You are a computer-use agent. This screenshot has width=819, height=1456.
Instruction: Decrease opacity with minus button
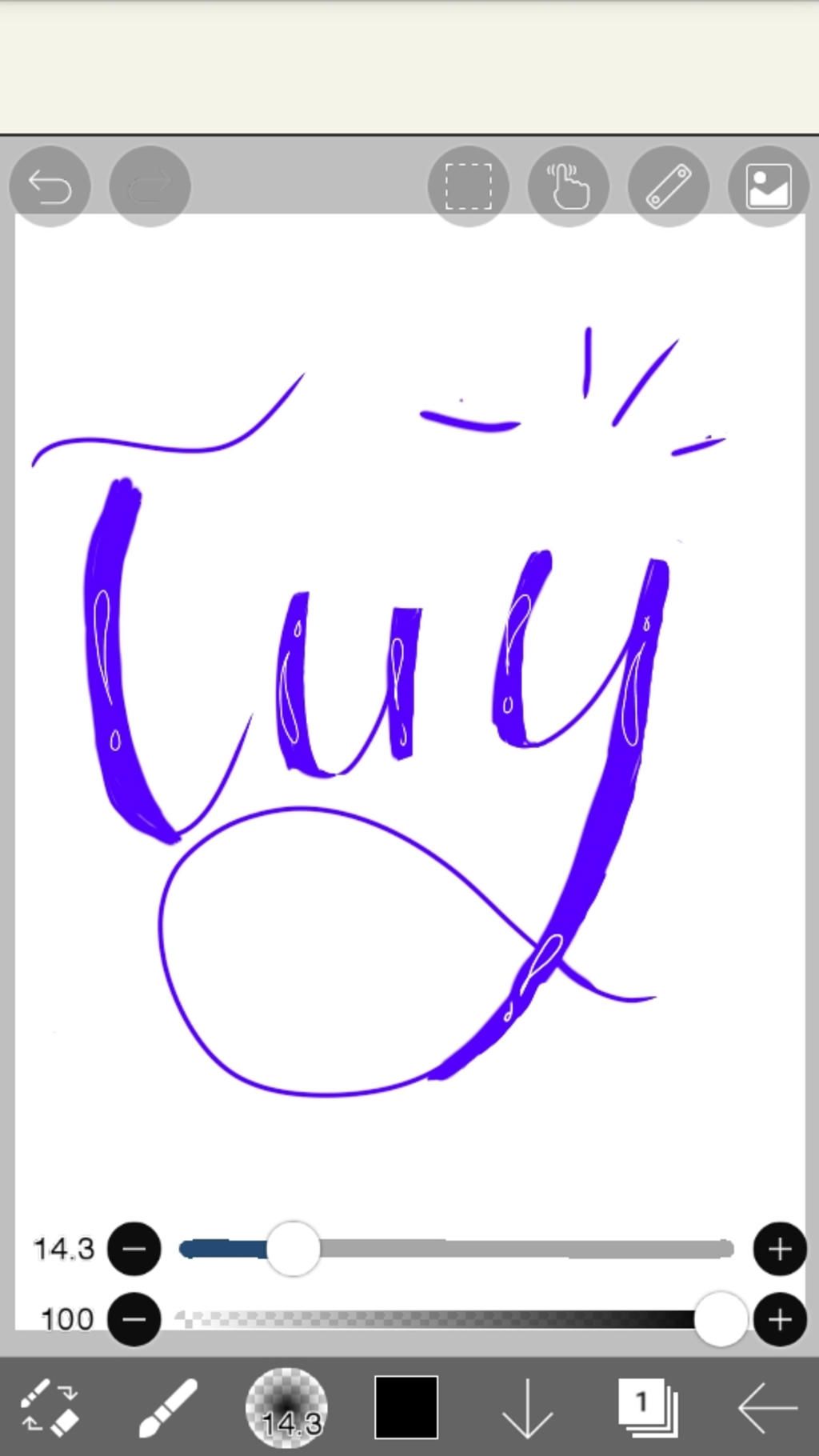pos(134,1318)
